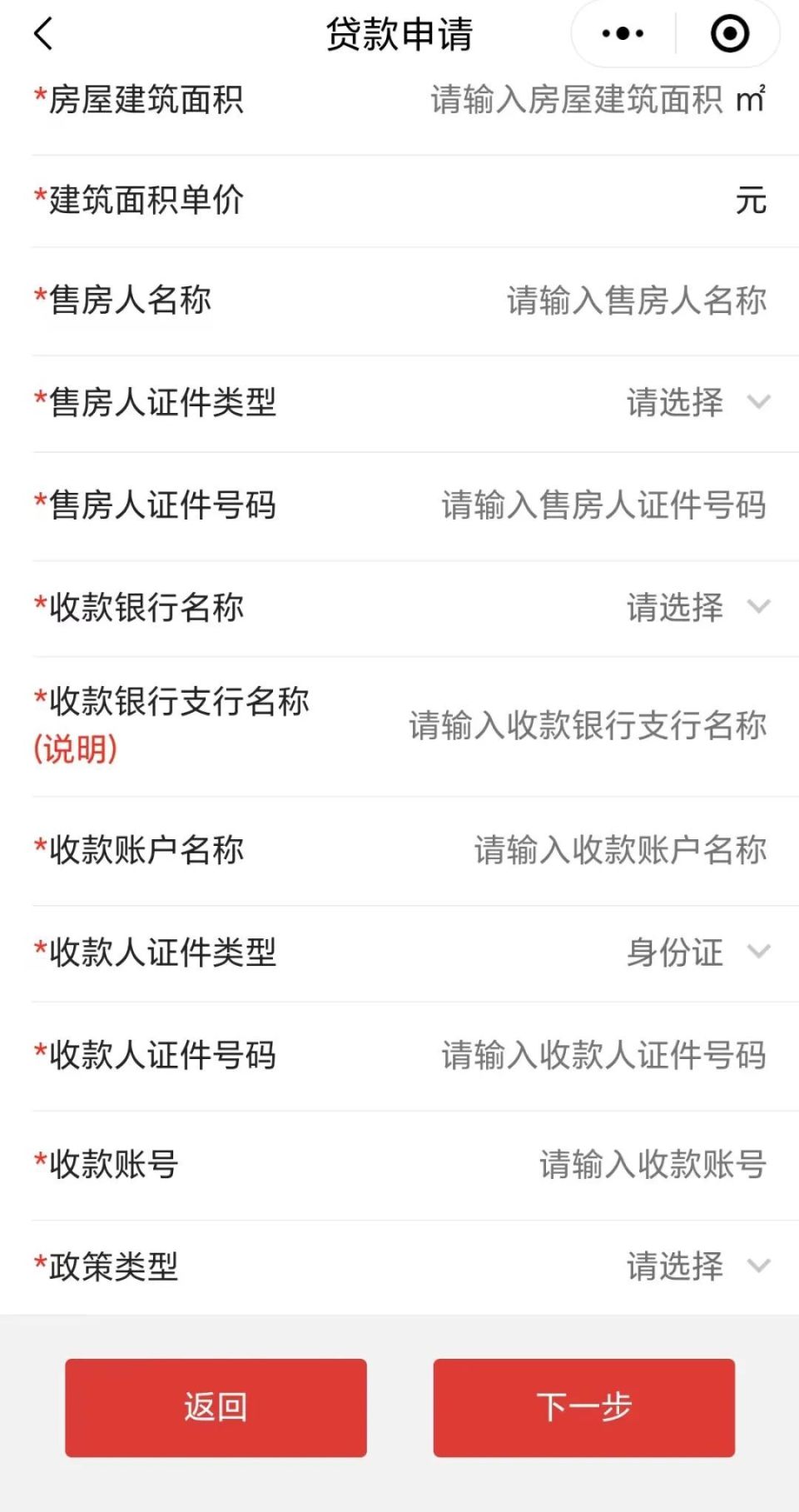
Task: Enter the 收款人证件号码 field
Action: [603, 1055]
